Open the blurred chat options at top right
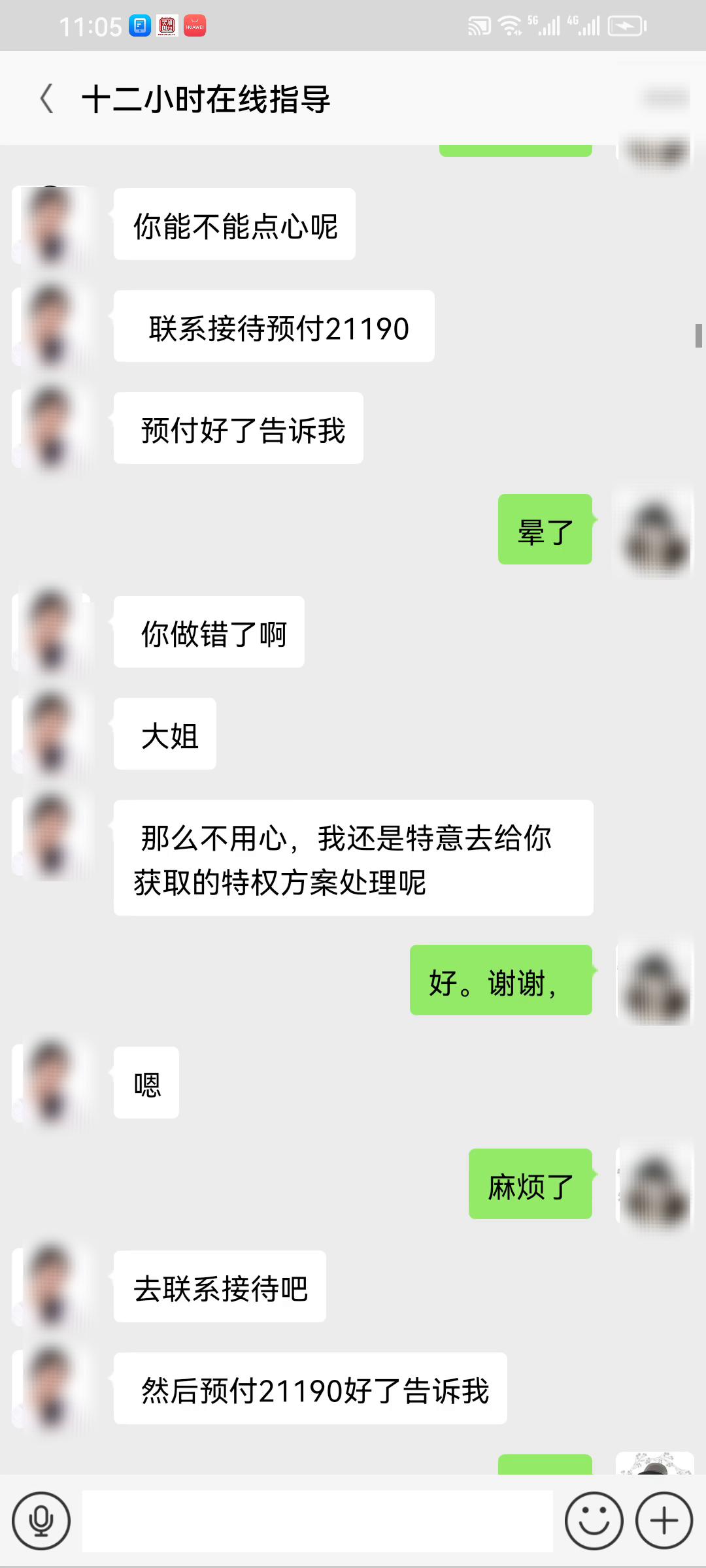 [665, 99]
